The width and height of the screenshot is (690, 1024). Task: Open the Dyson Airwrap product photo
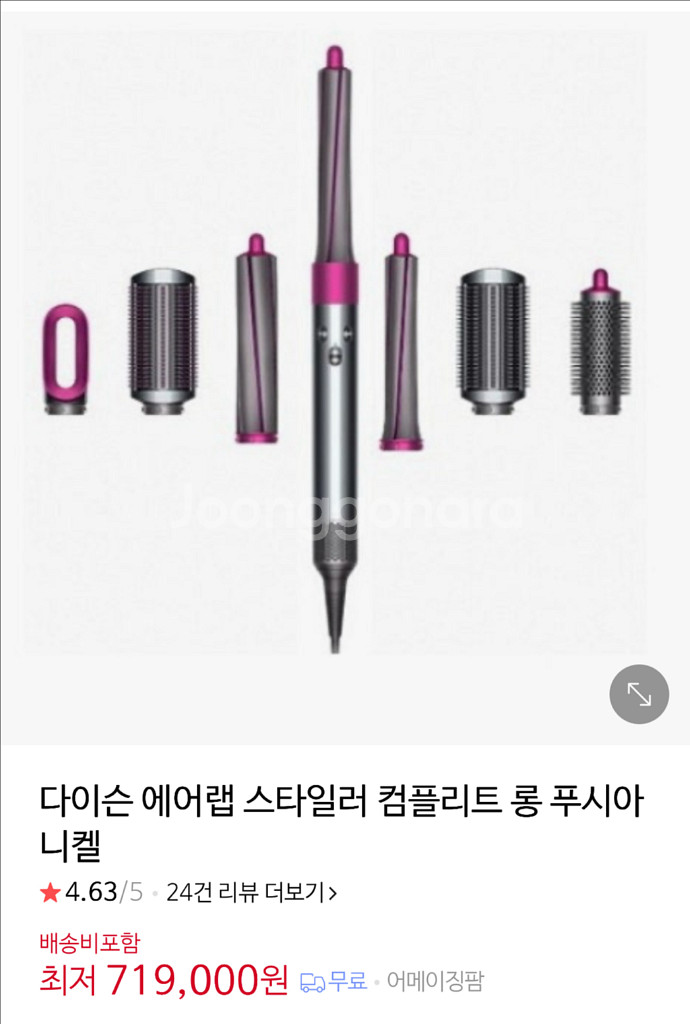tap(335, 350)
